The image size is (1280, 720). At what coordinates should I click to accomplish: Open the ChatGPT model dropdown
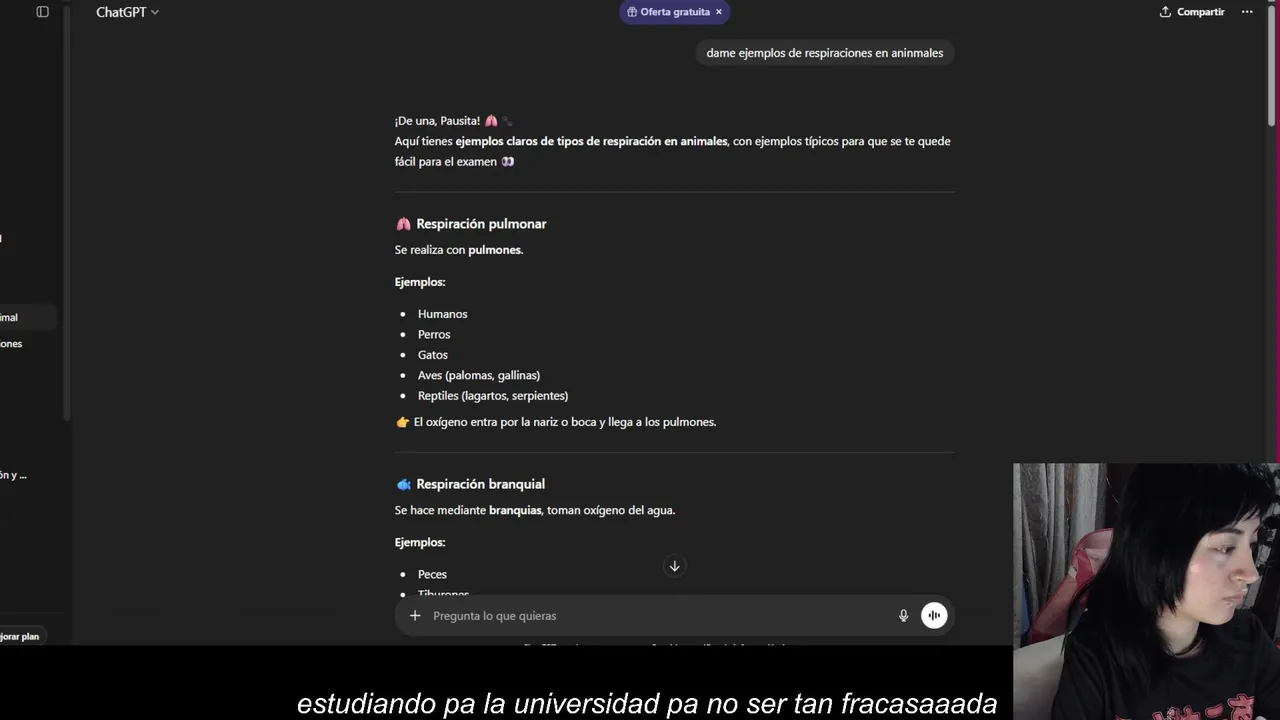click(127, 12)
